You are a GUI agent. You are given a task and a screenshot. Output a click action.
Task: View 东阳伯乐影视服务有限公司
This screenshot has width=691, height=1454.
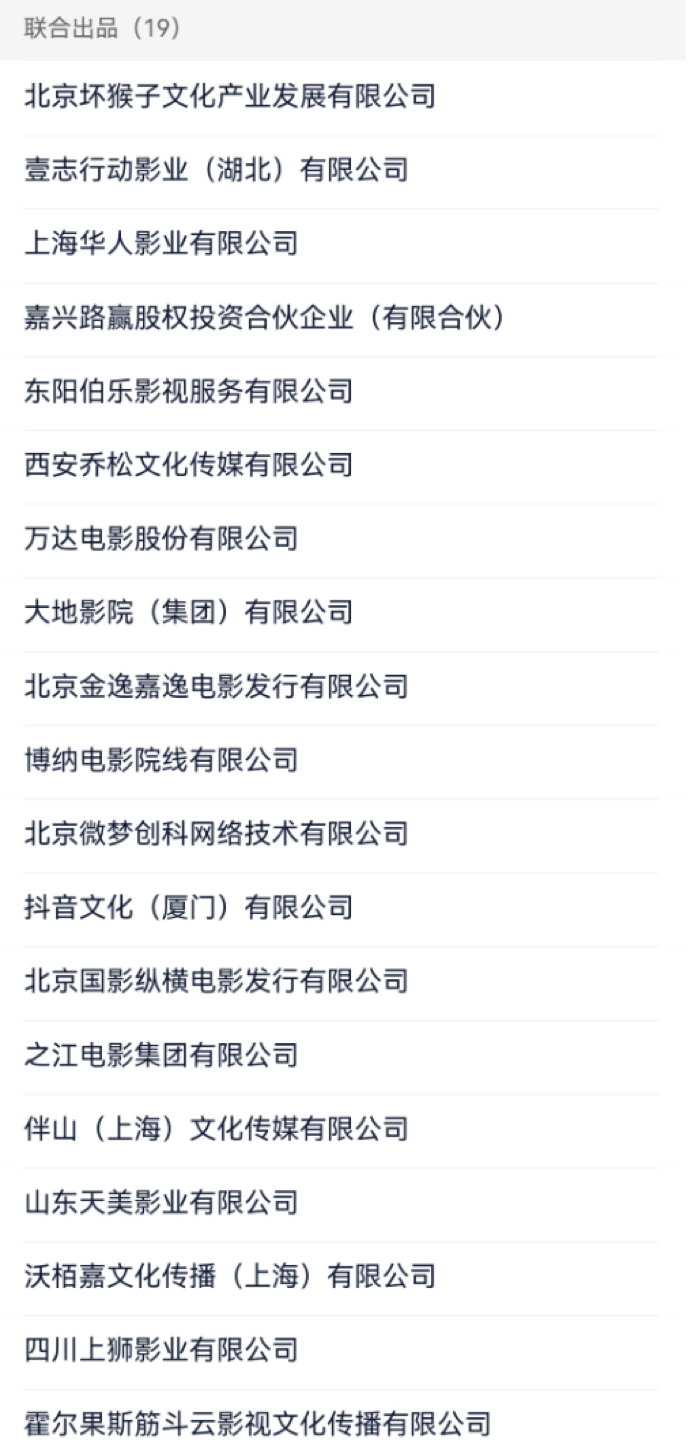(x=189, y=391)
